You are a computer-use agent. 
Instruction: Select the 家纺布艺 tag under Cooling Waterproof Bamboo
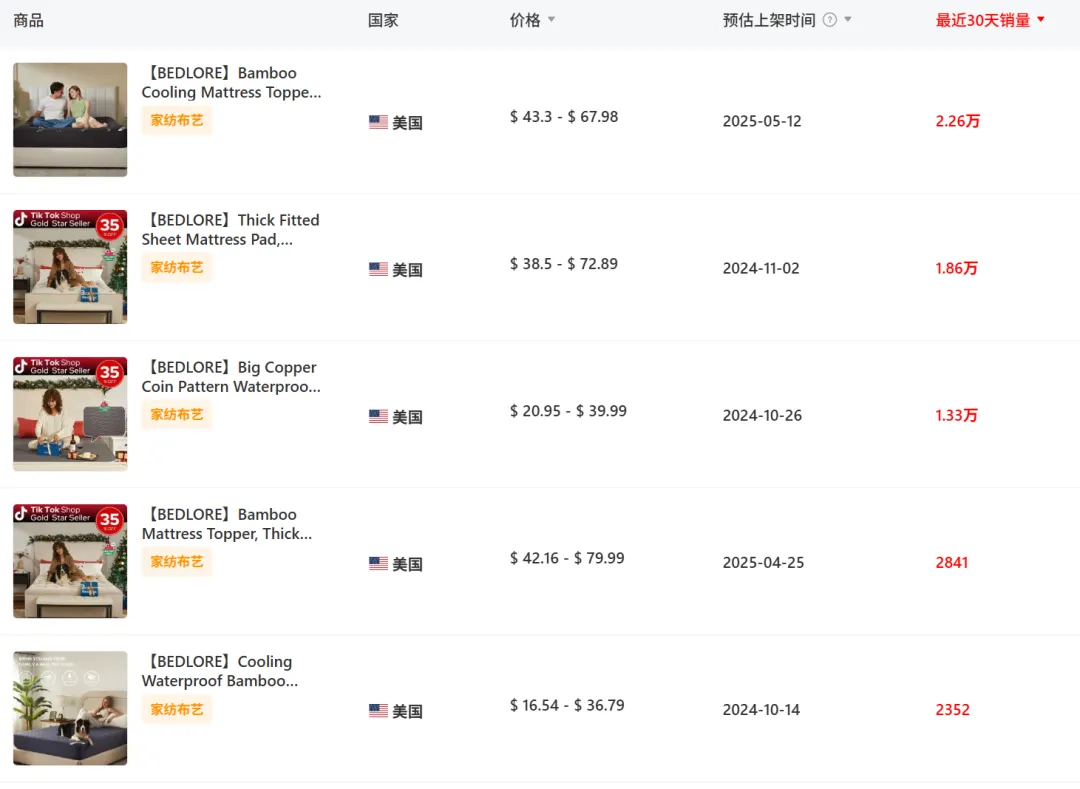[177, 709]
